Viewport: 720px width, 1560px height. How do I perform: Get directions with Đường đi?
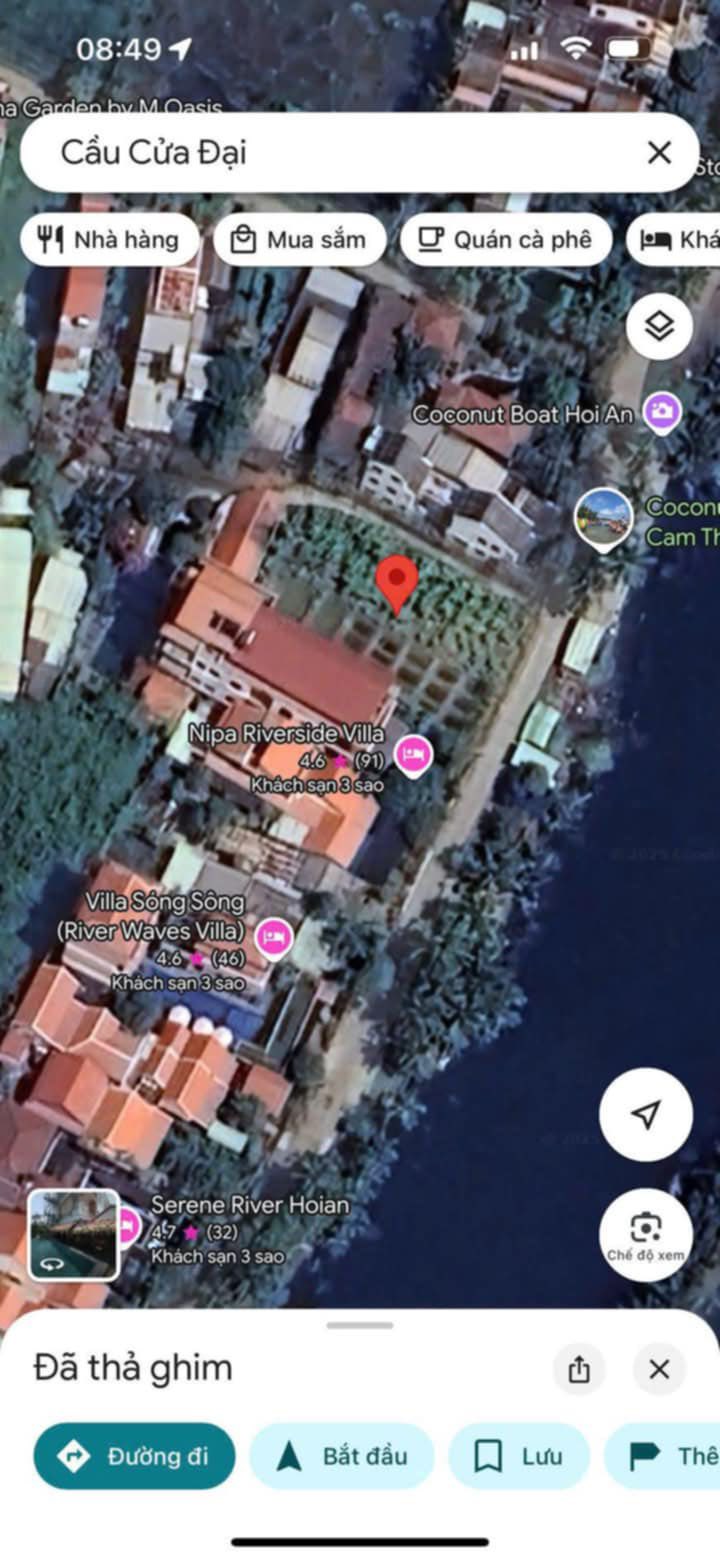coord(135,1456)
